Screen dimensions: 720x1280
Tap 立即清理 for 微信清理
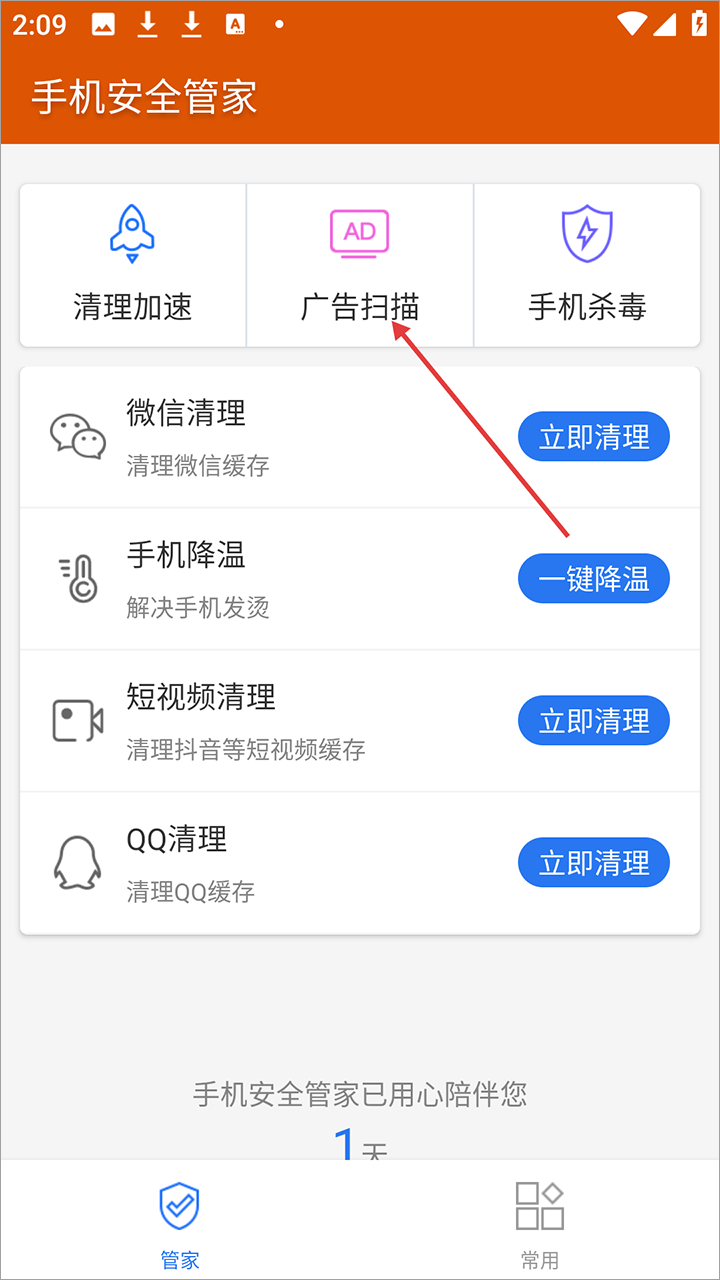click(x=594, y=437)
